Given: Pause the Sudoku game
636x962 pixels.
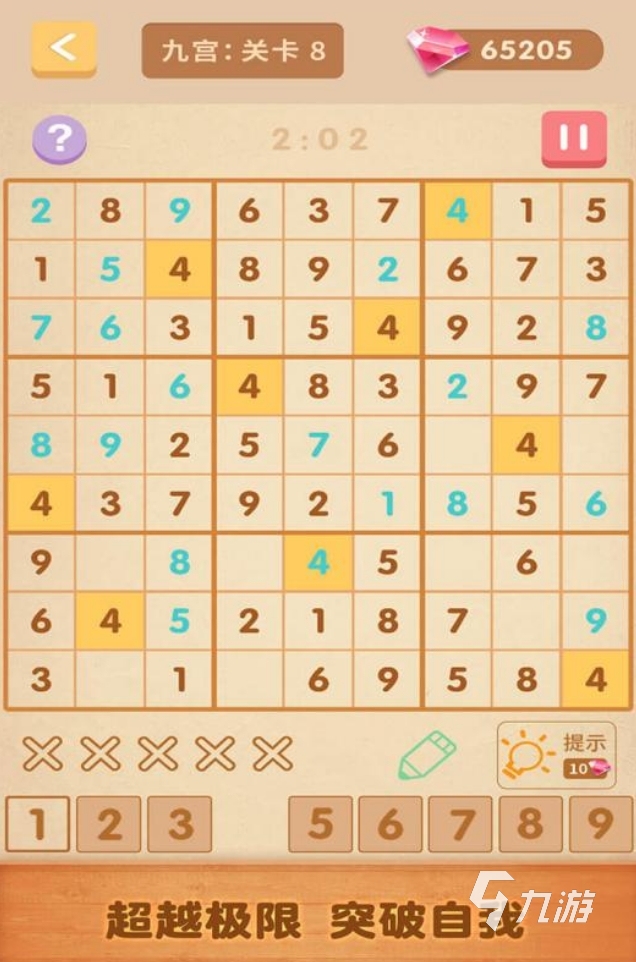Looking at the screenshot, I should (574, 138).
